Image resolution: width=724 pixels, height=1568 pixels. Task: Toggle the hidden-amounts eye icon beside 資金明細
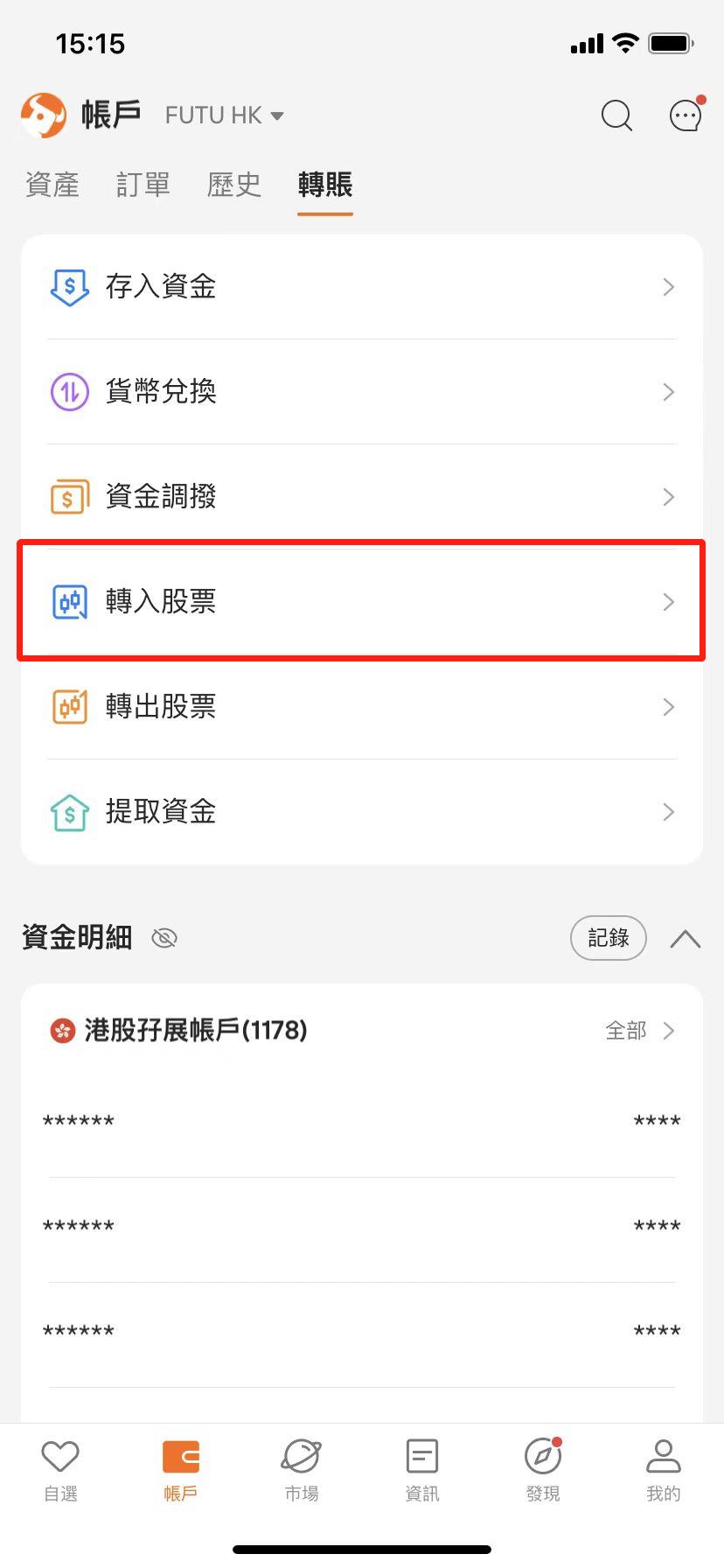164,938
